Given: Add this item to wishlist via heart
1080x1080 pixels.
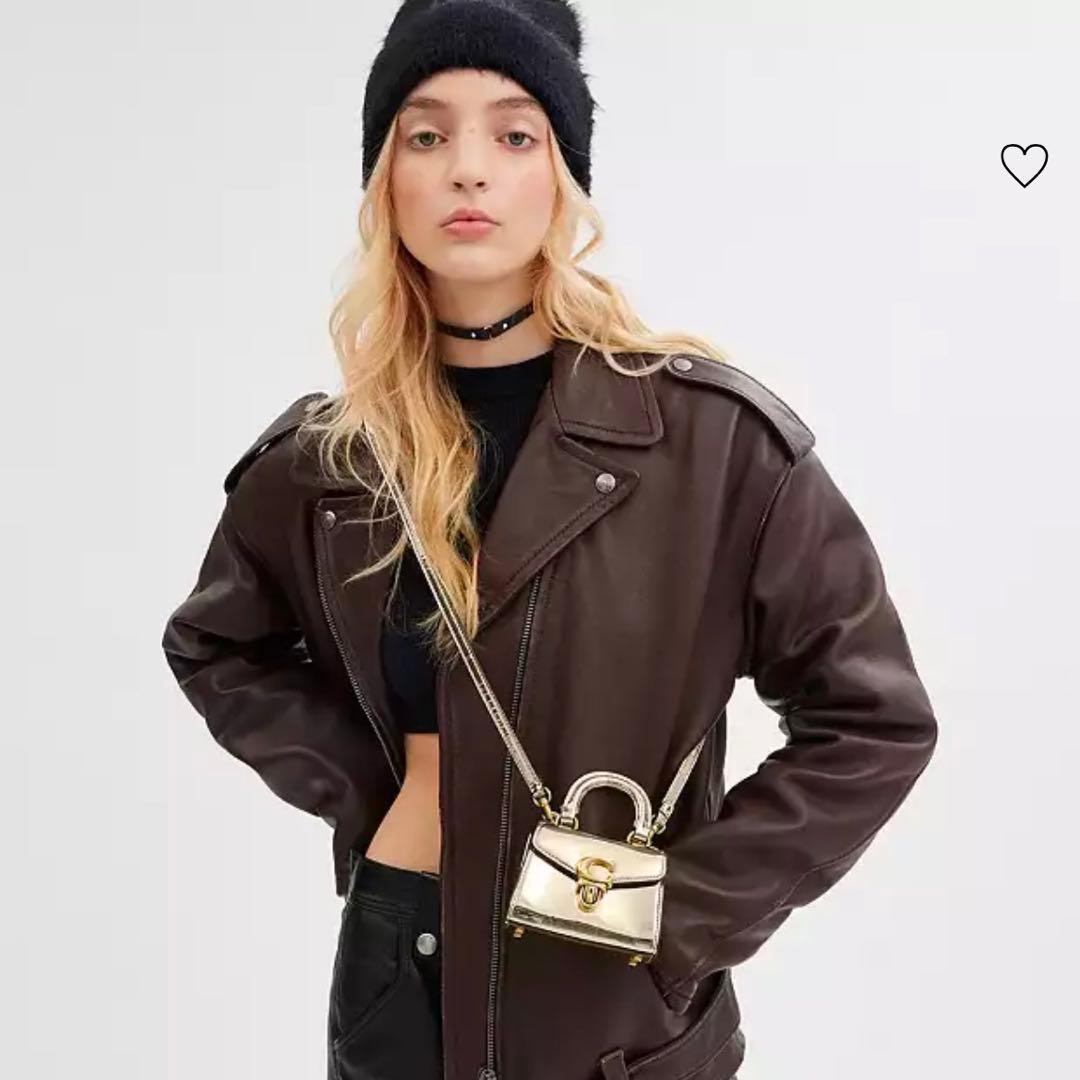Looking at the screenshot, I should coord(1024,165).
